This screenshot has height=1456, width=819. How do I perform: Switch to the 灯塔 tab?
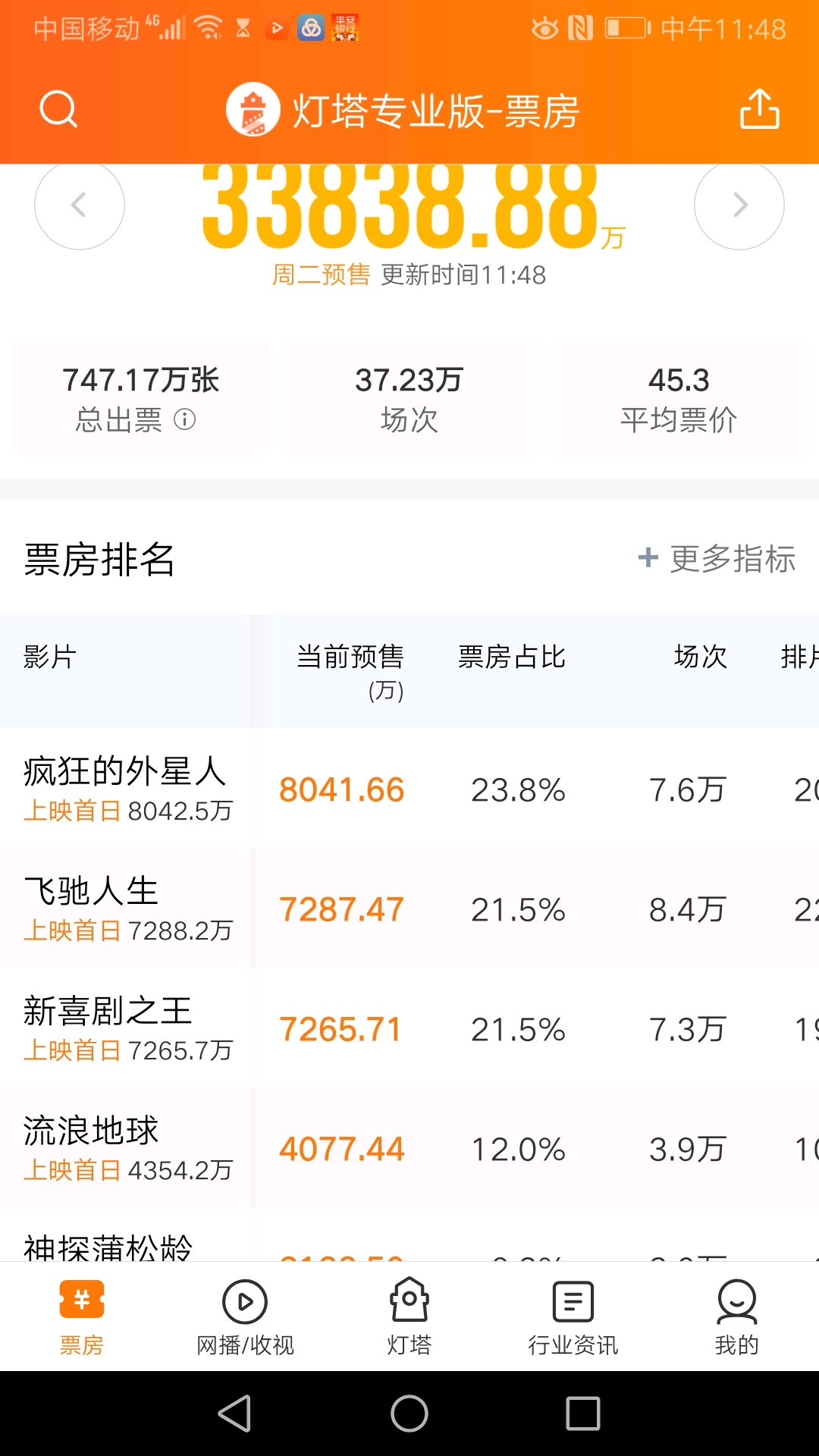click(409, 1318)
